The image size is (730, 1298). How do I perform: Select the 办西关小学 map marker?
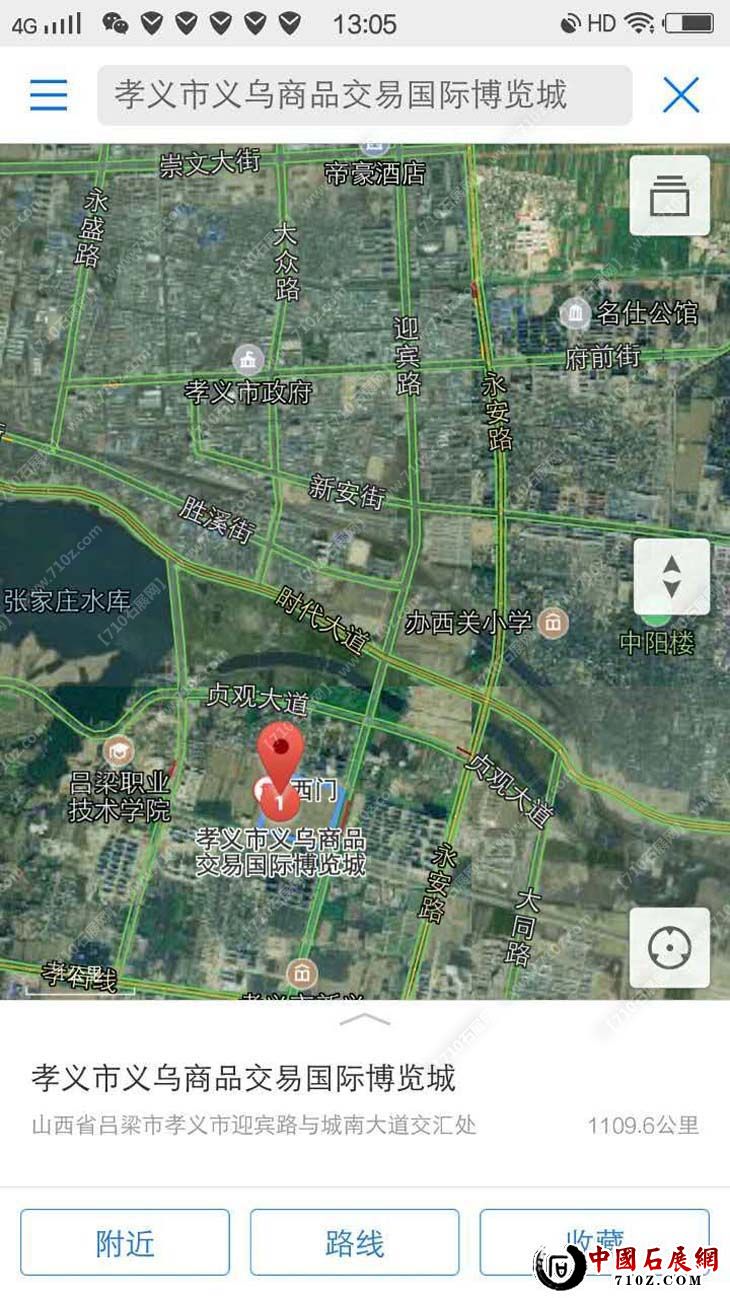(552, 624)
